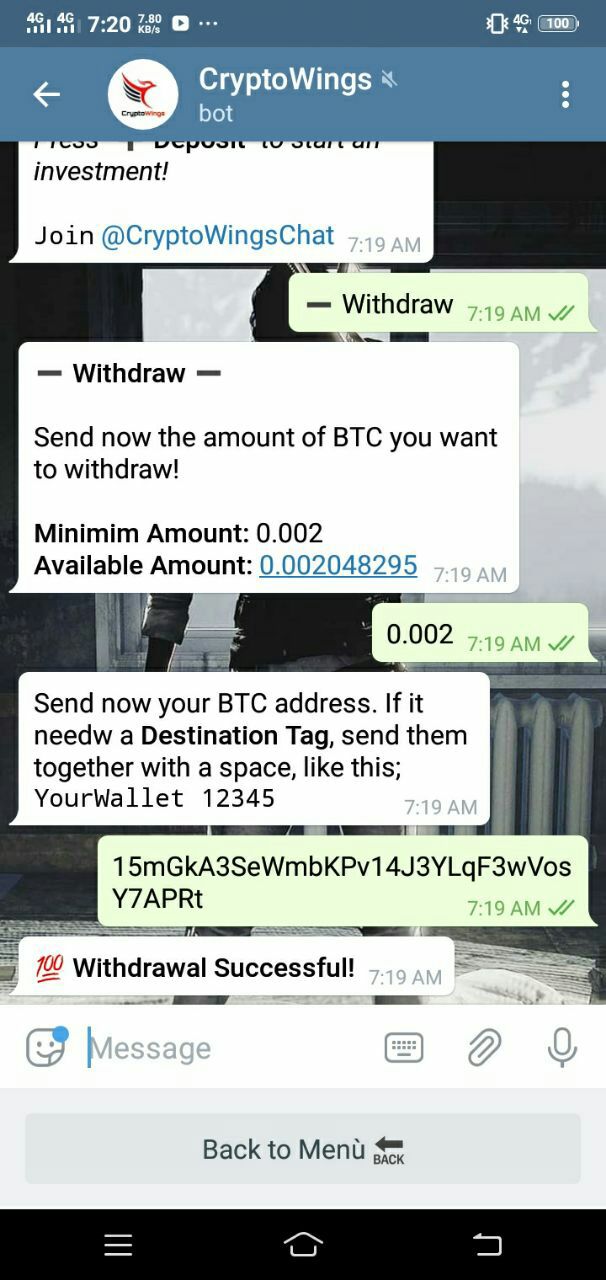Open the chat overflow menu

tap(565, 95)
